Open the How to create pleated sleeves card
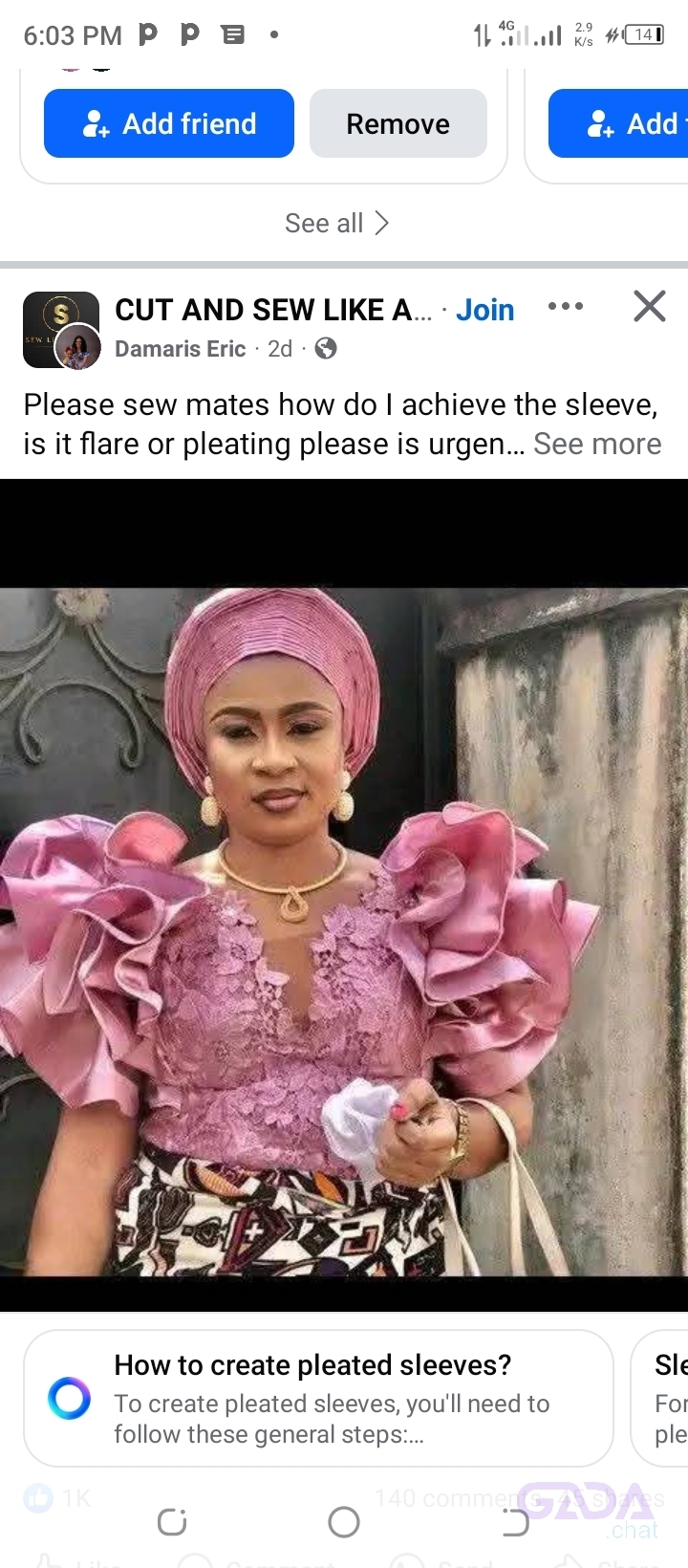This screenshot has height=1568, width=688. (x=317, y=1398)
